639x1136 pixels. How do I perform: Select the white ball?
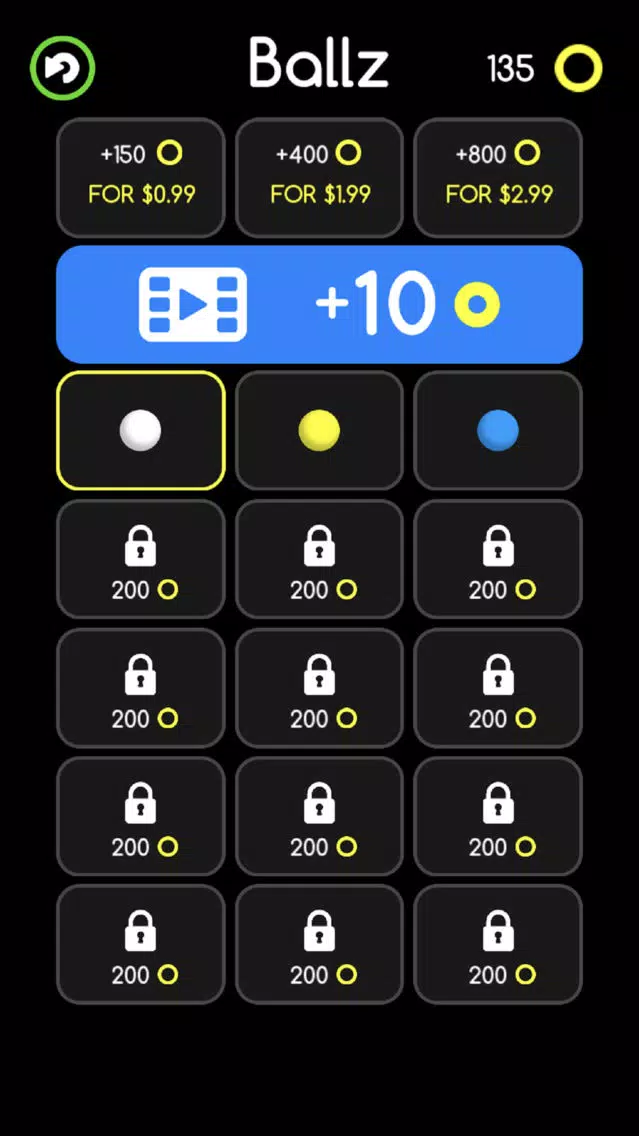(141, 430)
